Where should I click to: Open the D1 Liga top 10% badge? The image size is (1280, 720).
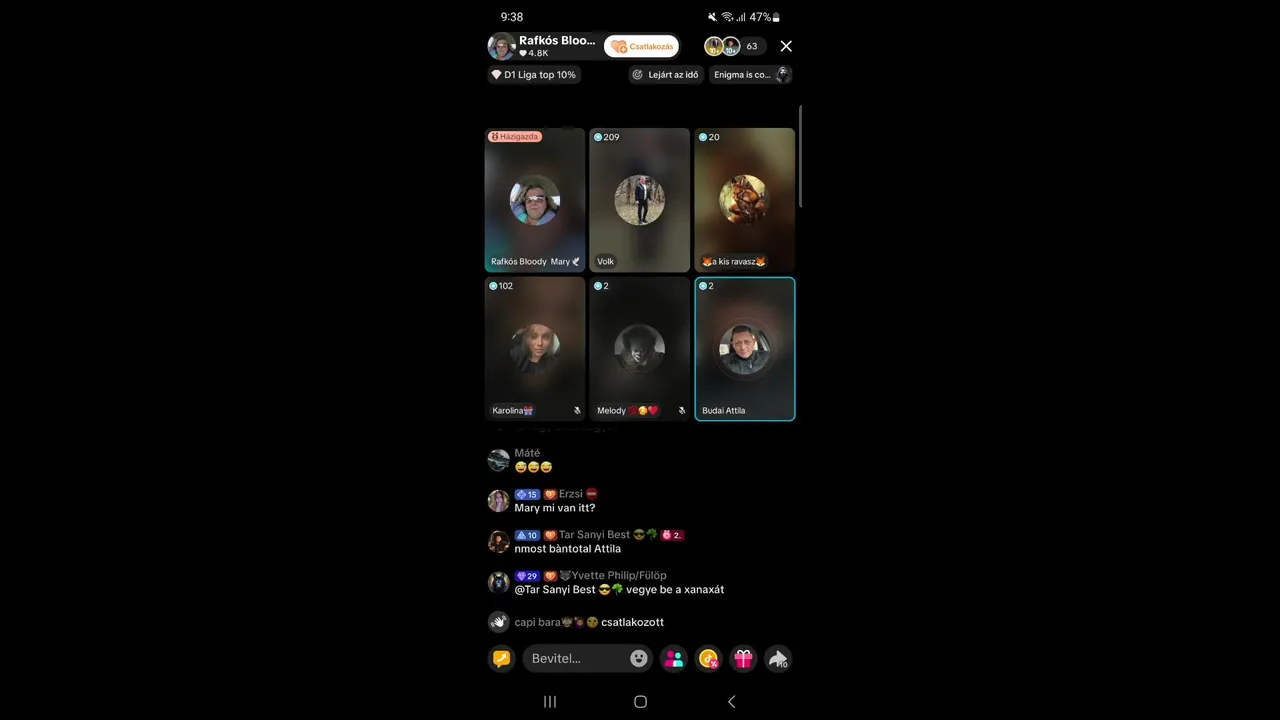[x=533, y=75]
